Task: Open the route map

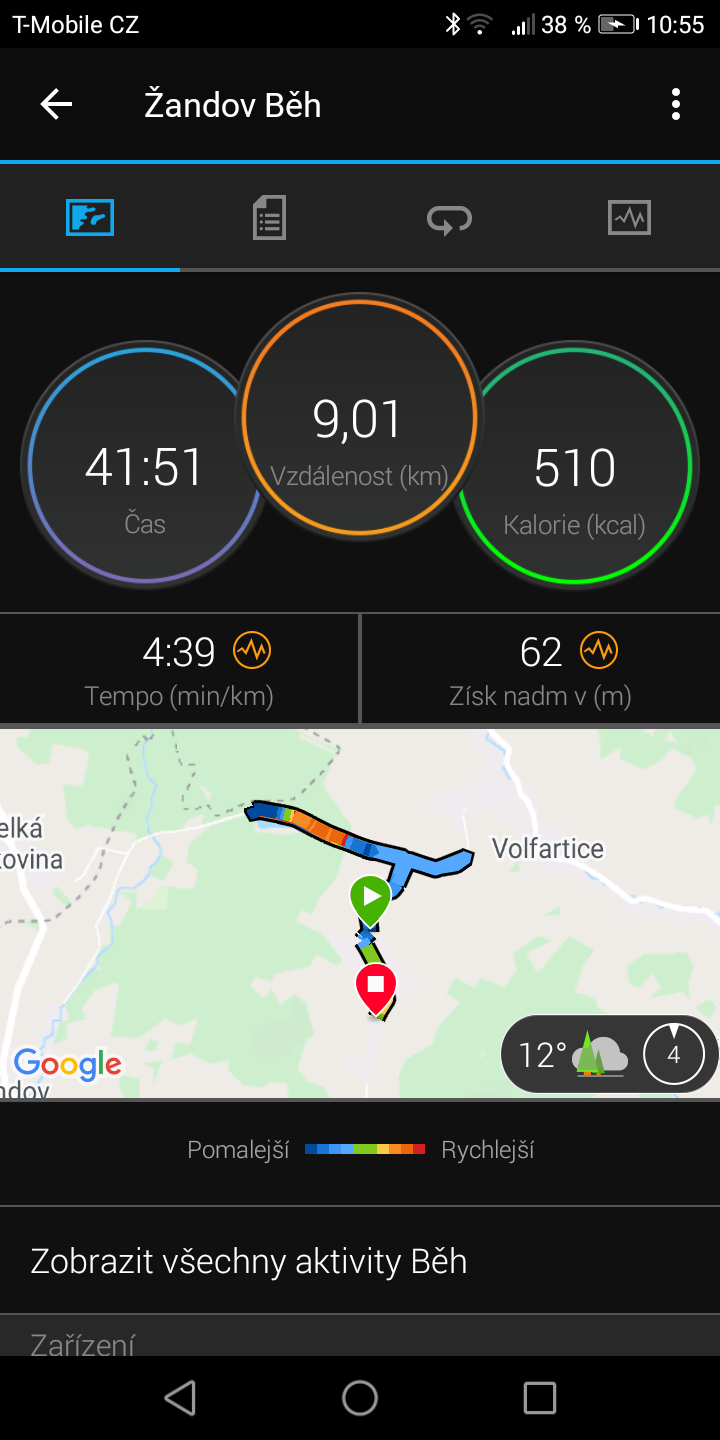Action: (360, 913)
